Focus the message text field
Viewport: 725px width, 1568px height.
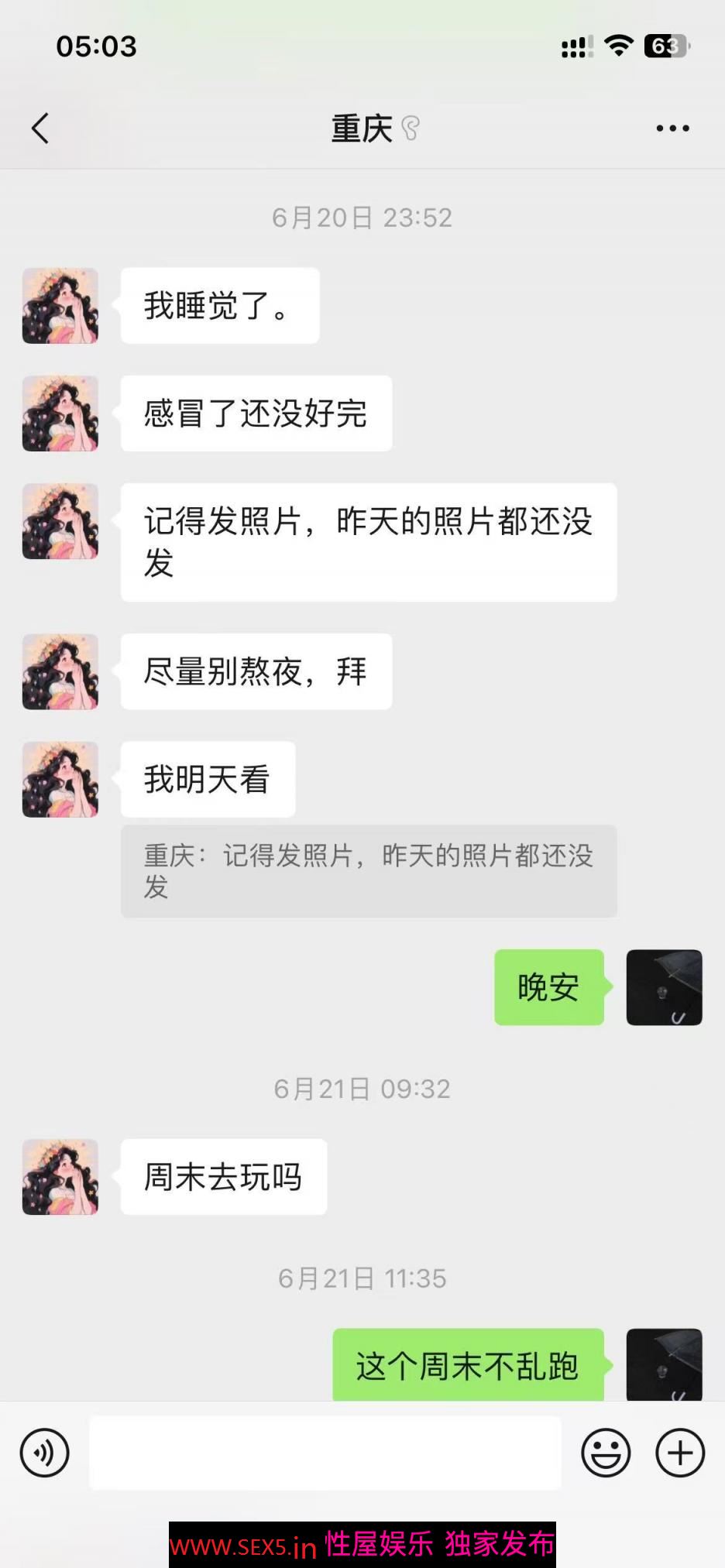pyautogui.click(x=325, y=1453)
